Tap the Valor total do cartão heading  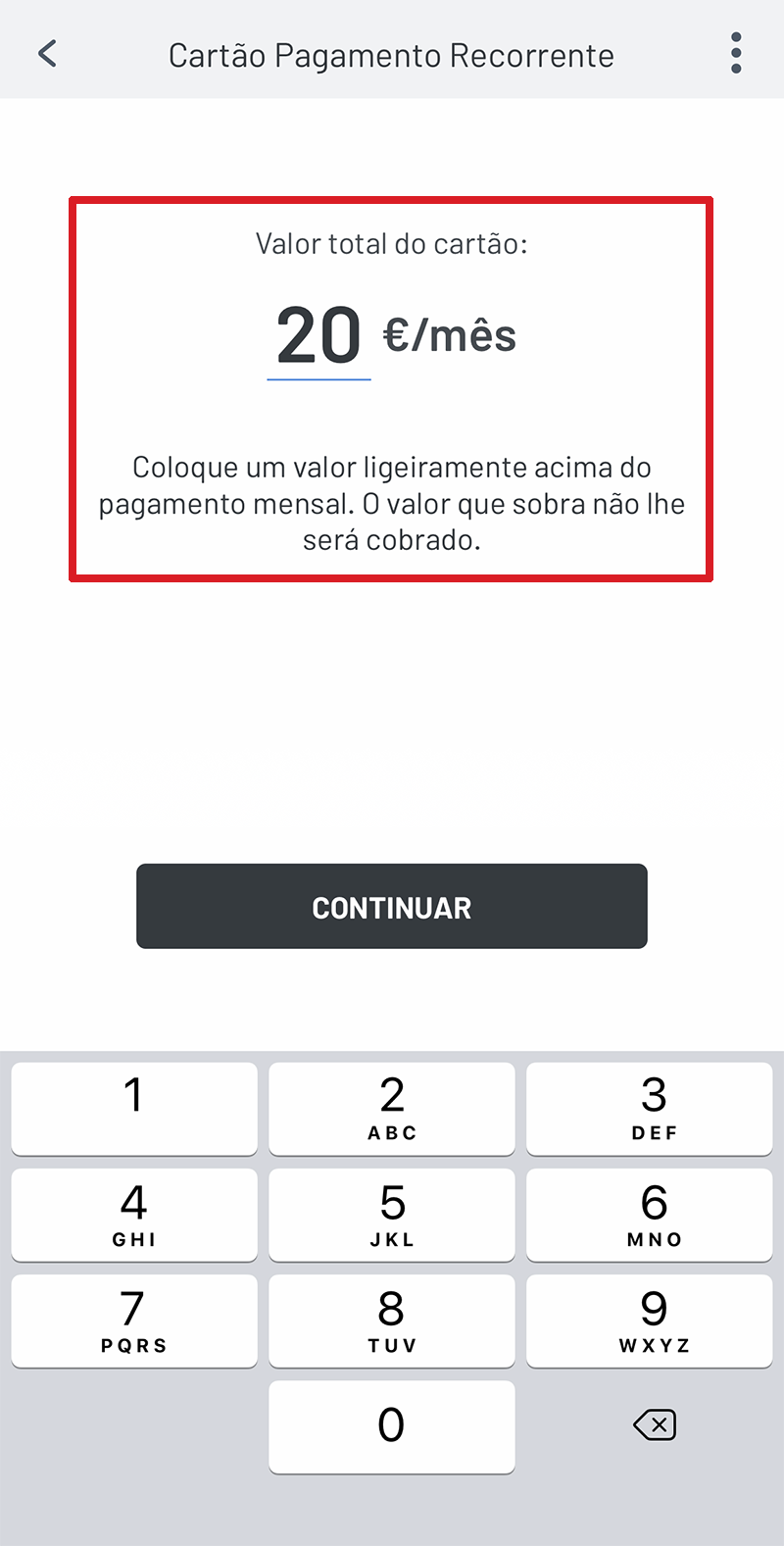click(391, 242)
